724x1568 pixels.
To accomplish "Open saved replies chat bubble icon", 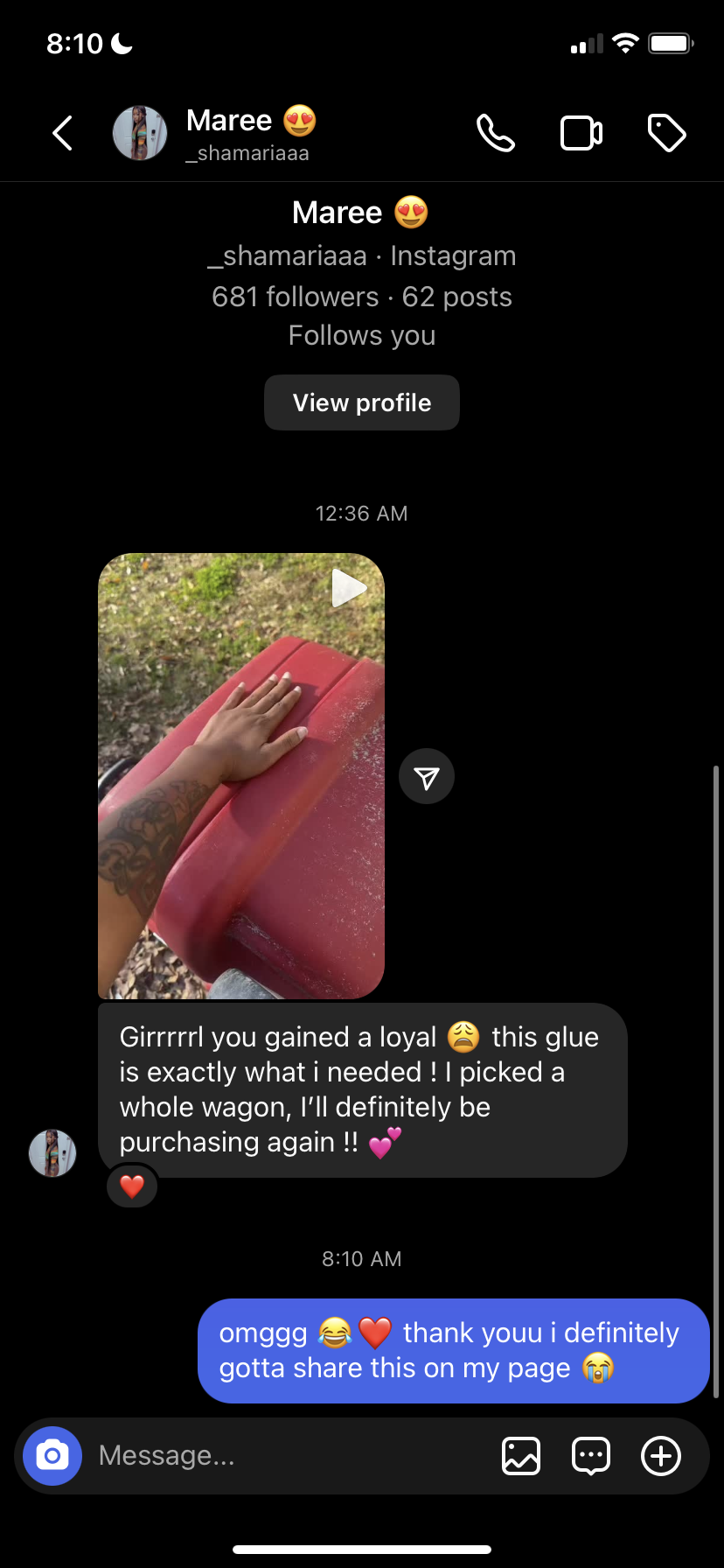I will tap(591, 1456).
